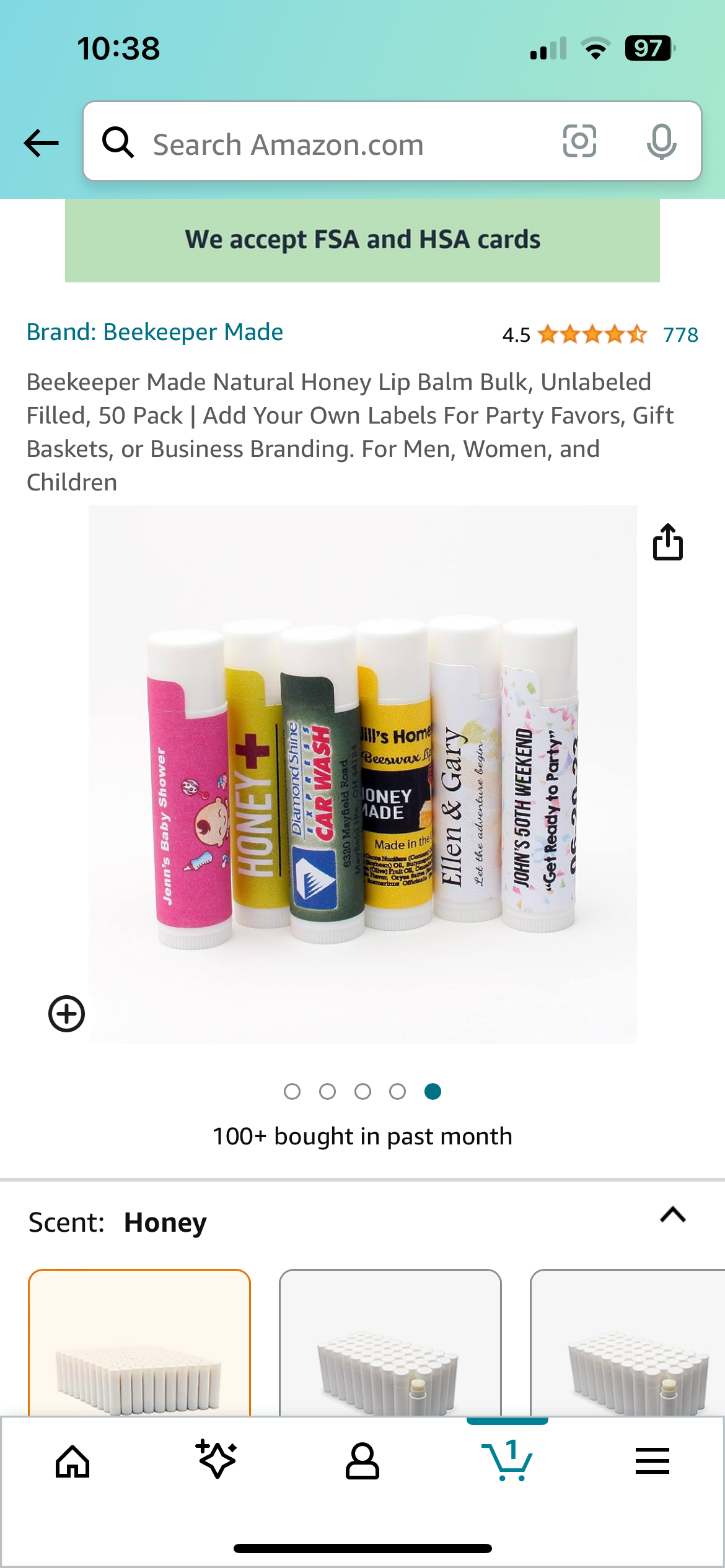Screen dimensions: 725x1568
Task: Visit the Beekeeper Made brand page
Action: coord(155,333)
